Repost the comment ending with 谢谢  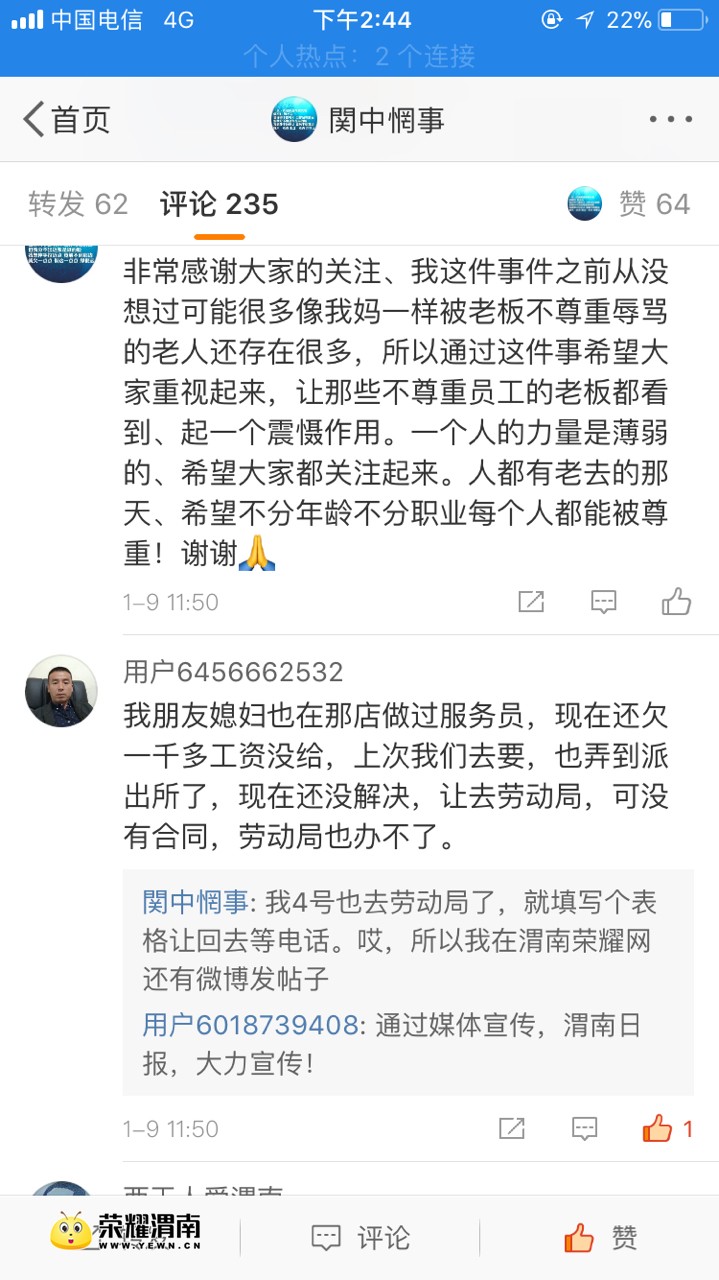point(531,601)
